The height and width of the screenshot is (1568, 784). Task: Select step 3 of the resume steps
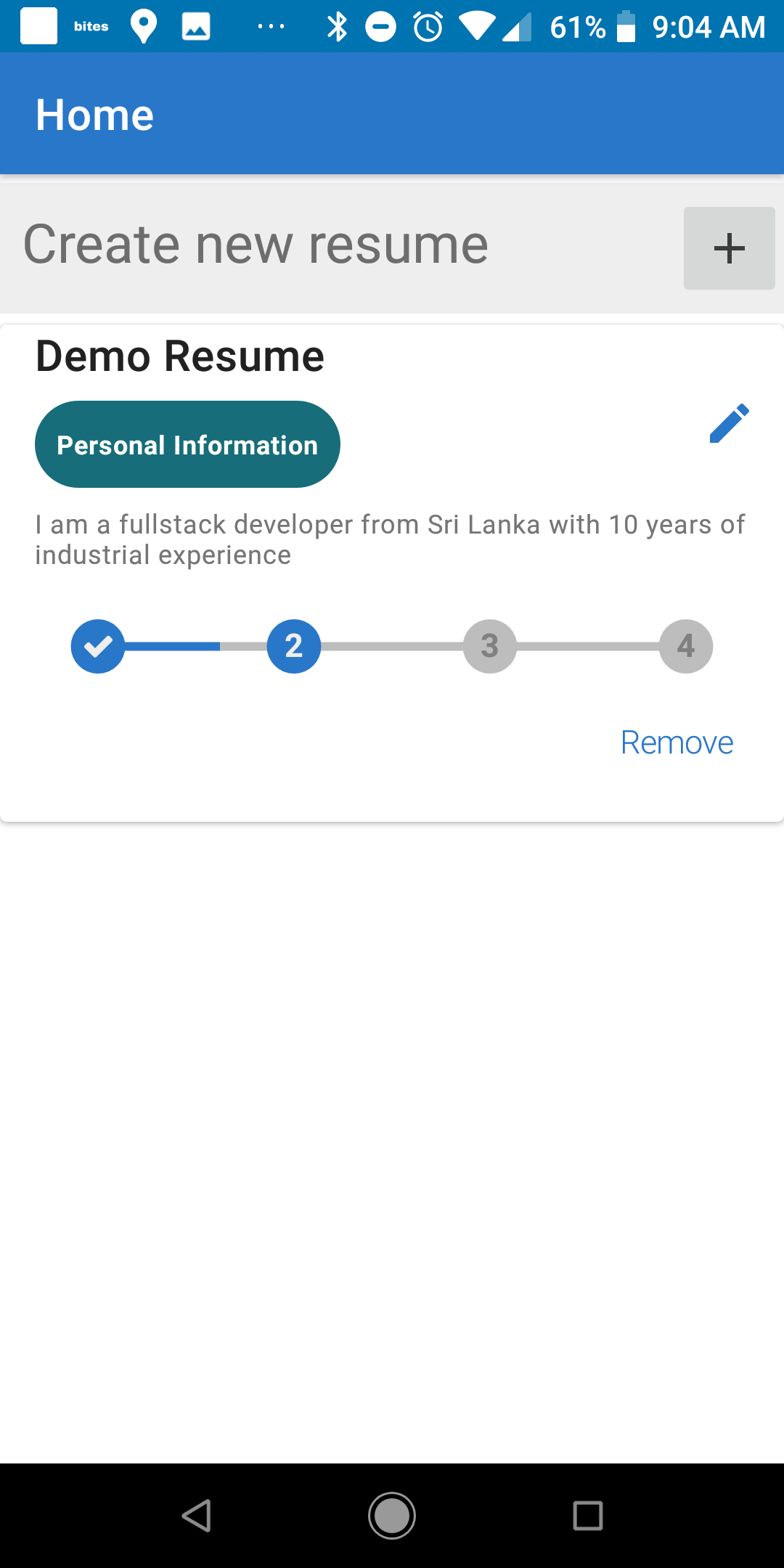tap(489, 645)
